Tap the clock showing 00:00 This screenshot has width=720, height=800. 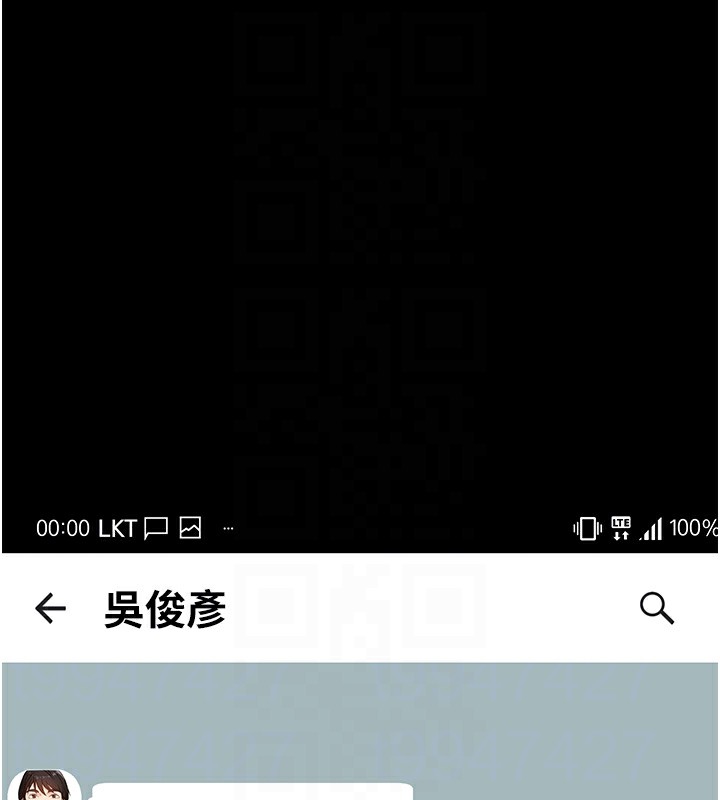point(62,527)
